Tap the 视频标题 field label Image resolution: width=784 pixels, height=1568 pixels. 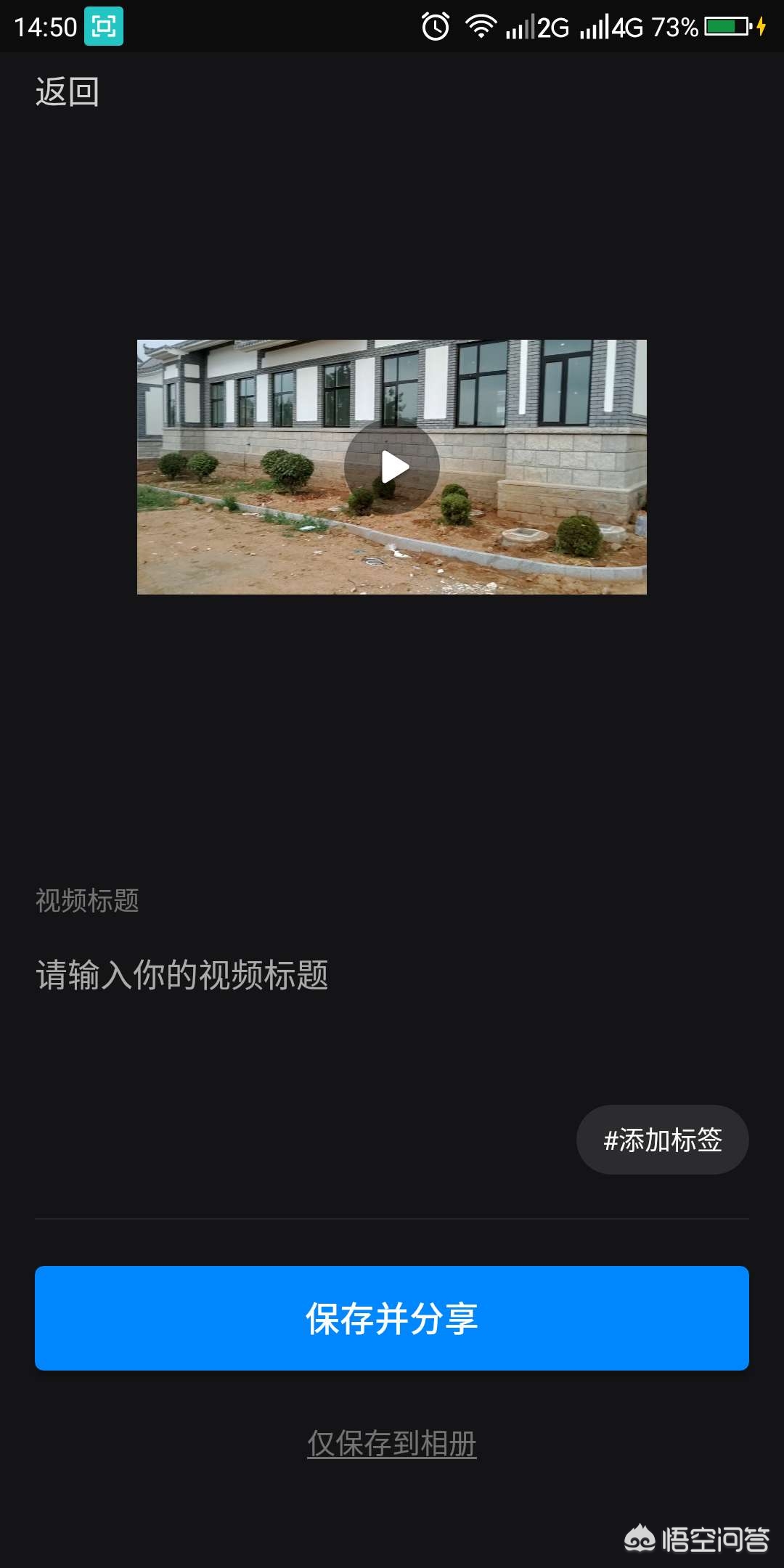tap(89, 900)
